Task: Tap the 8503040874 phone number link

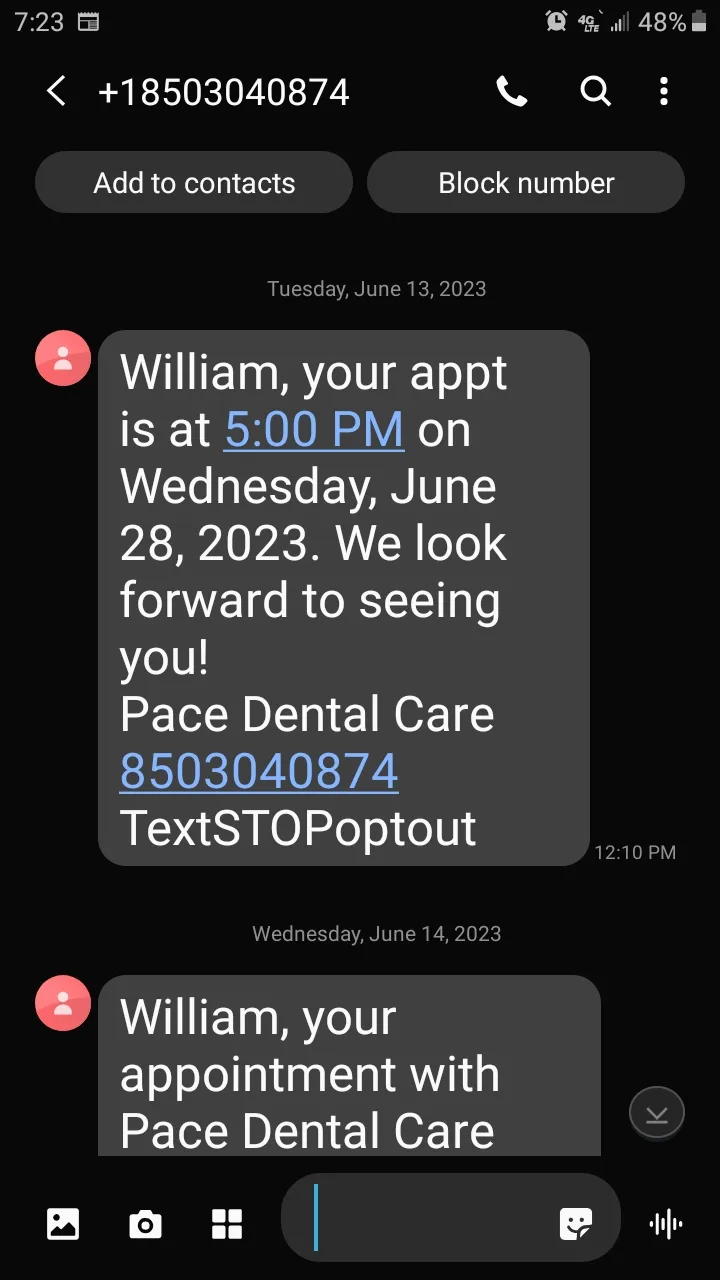Action: [259, 771]
